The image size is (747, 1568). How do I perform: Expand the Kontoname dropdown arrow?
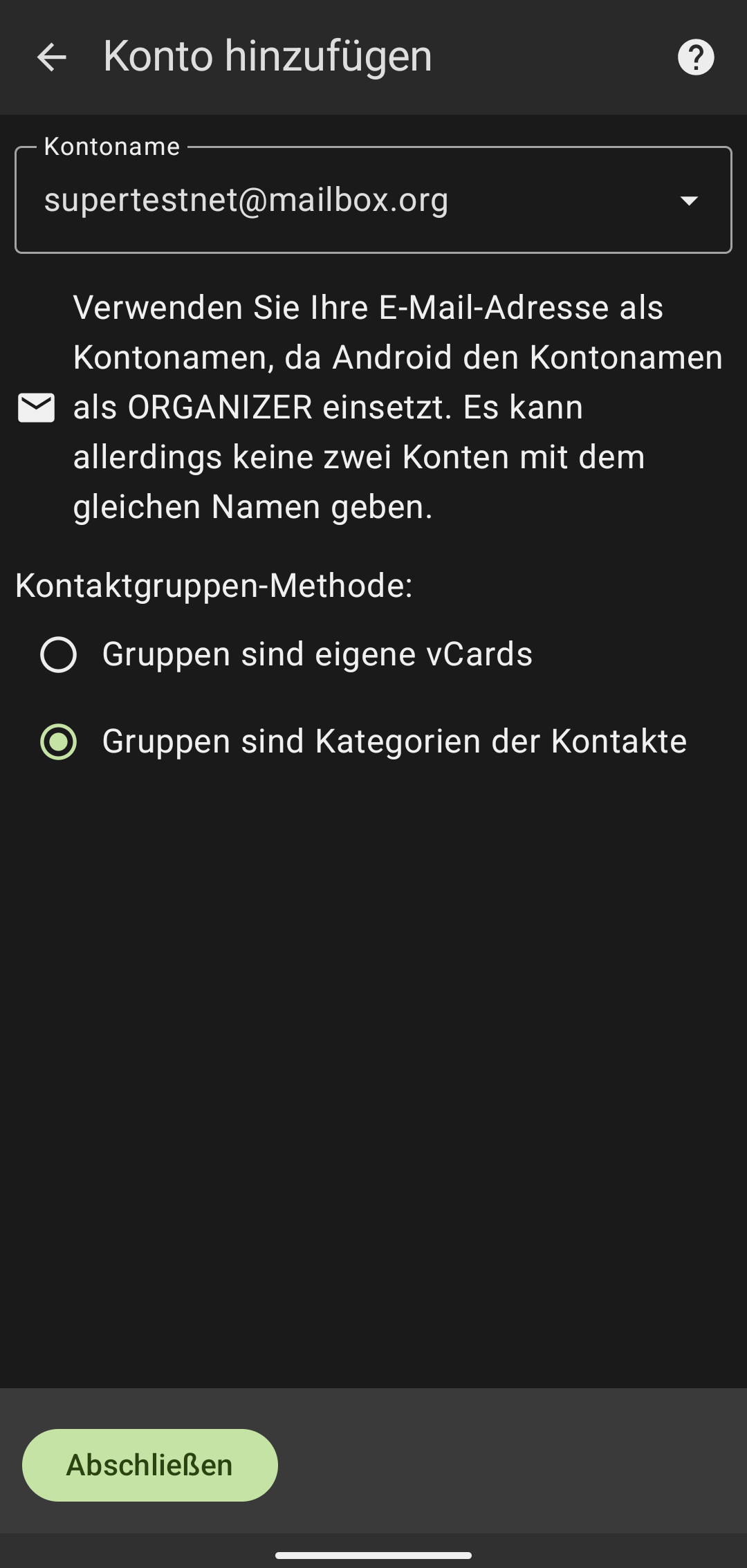[x=689, y=201]
